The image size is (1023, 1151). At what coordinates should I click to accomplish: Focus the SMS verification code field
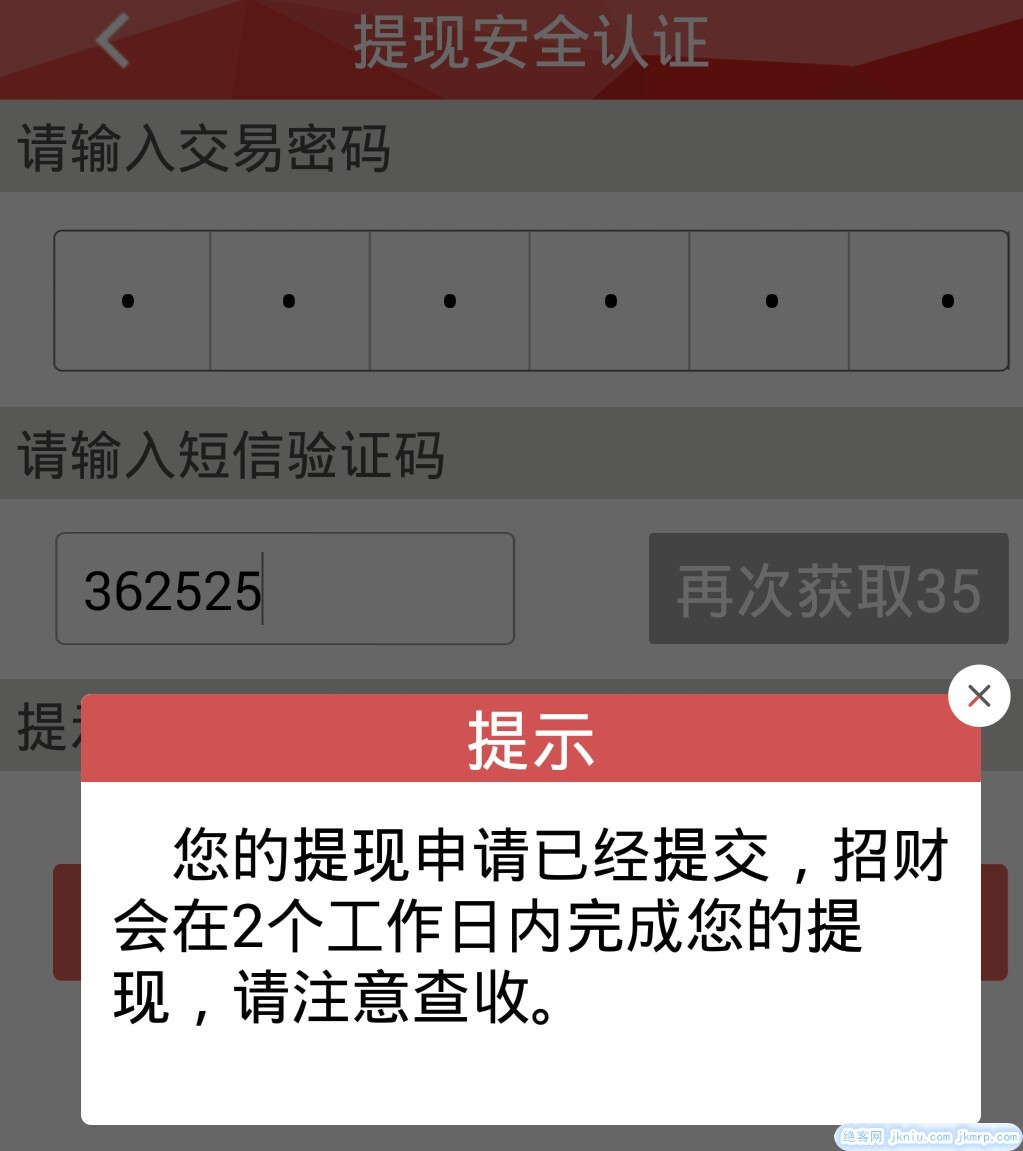[285, 589]
